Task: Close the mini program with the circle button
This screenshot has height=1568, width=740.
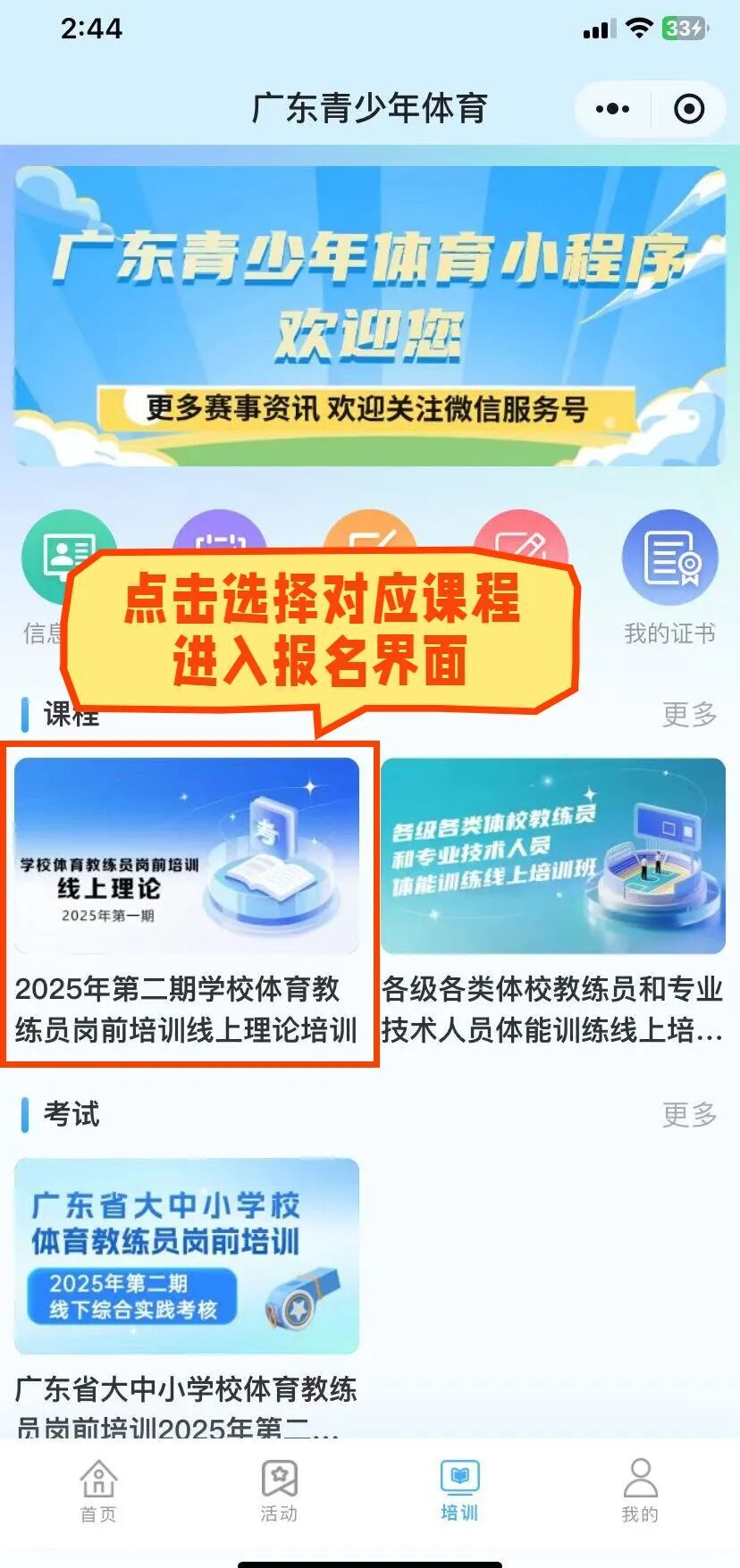Action: [688, 109]
